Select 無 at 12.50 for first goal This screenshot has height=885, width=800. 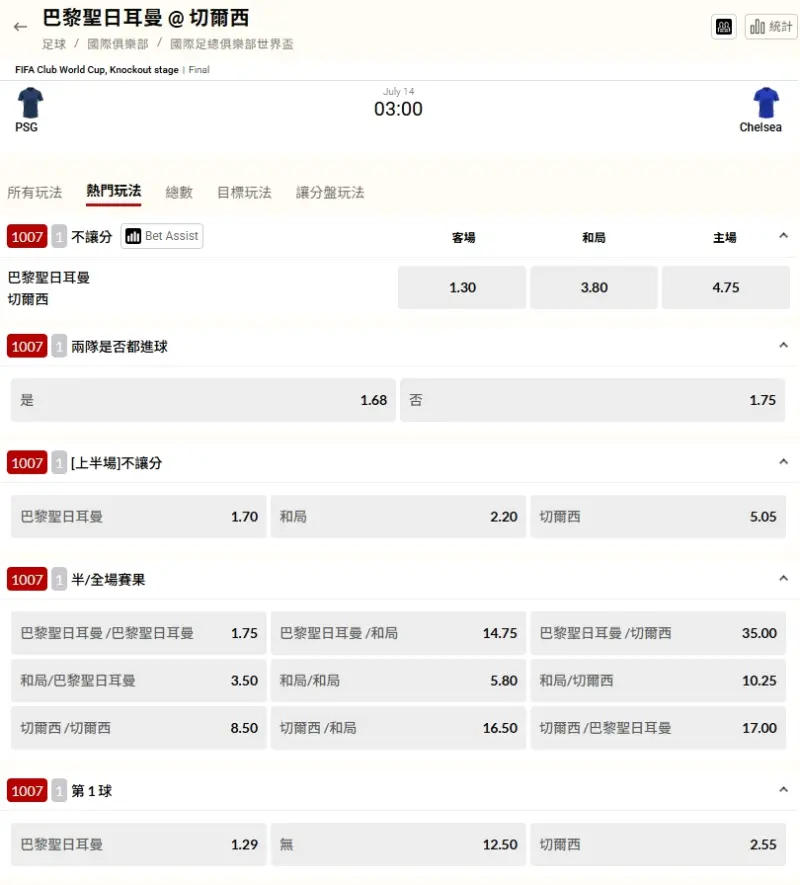coord(398,845)
